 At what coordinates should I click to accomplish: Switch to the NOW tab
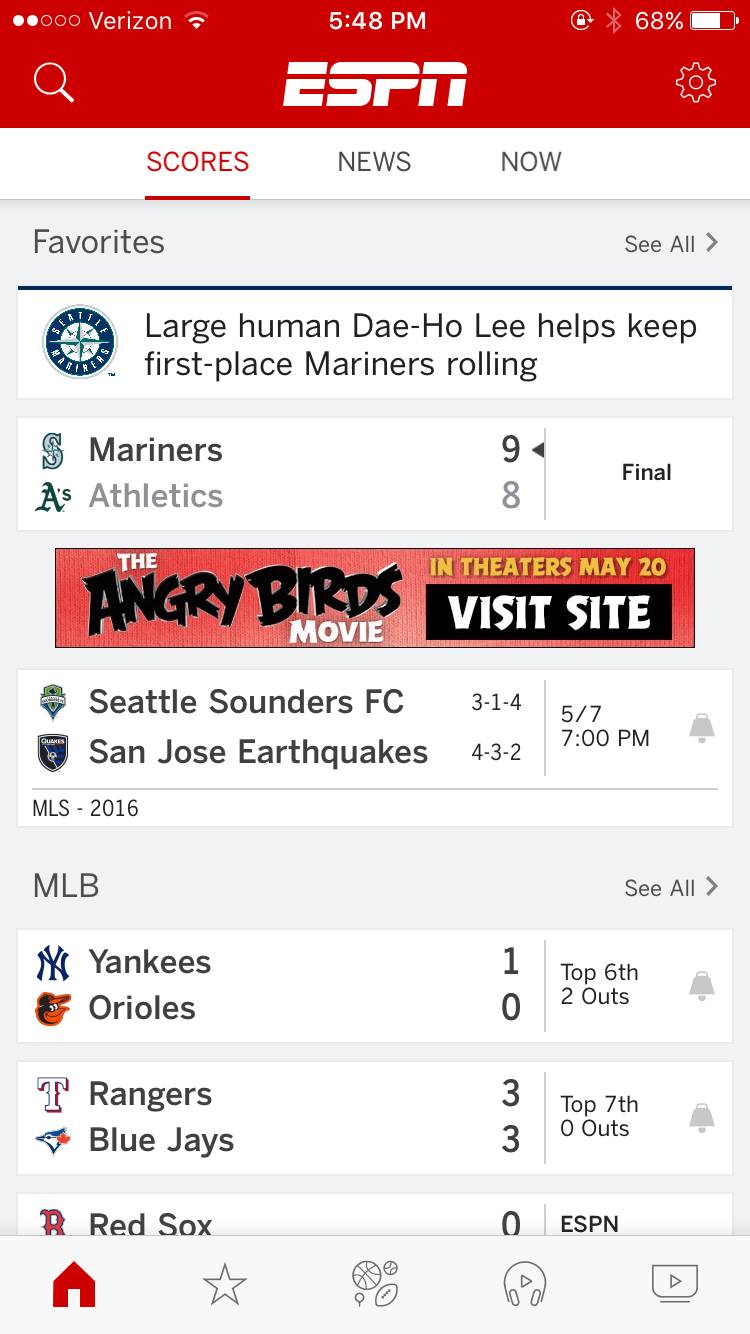point(530,161)
